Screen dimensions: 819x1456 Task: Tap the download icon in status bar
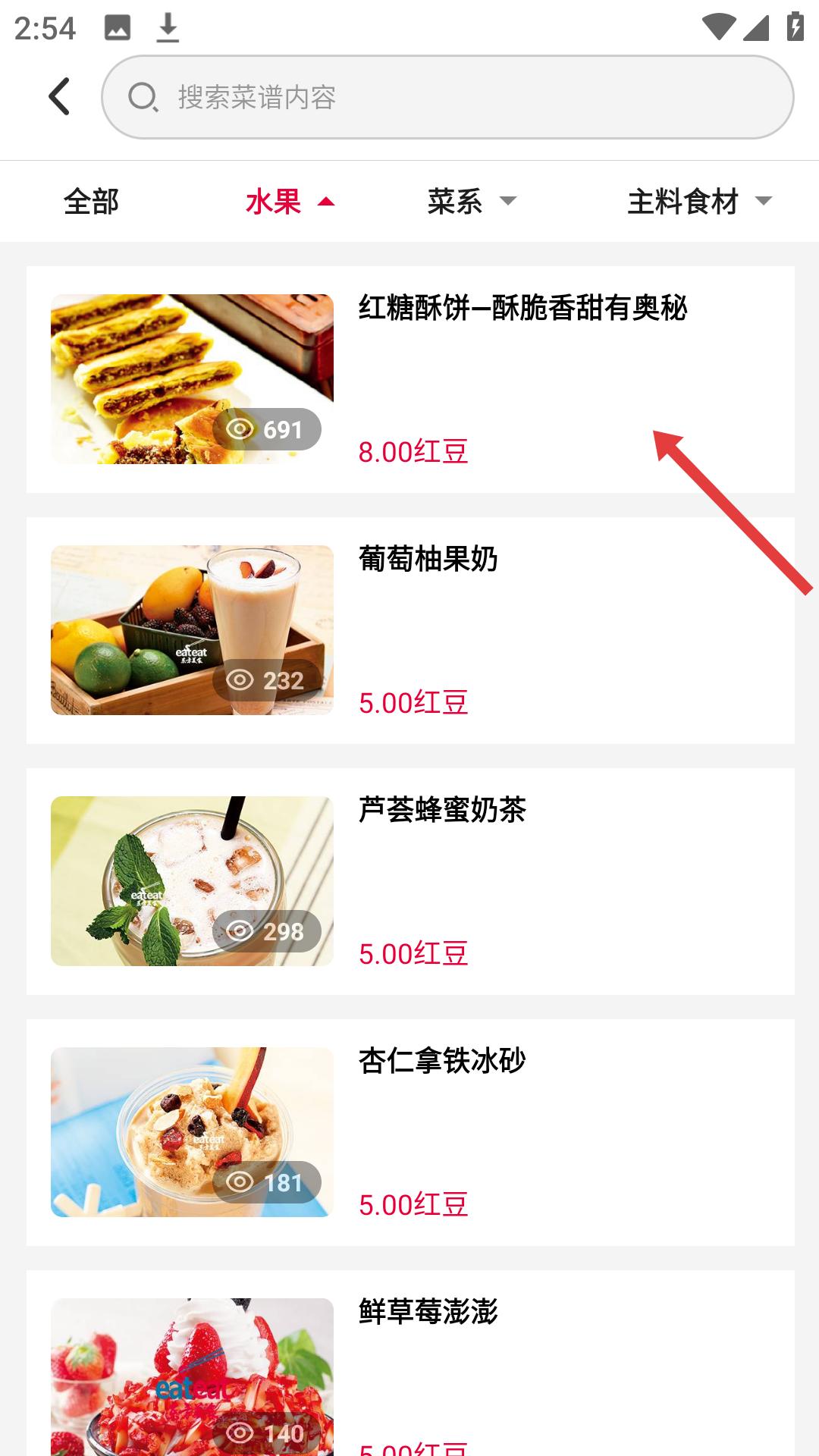click(166, 30)
